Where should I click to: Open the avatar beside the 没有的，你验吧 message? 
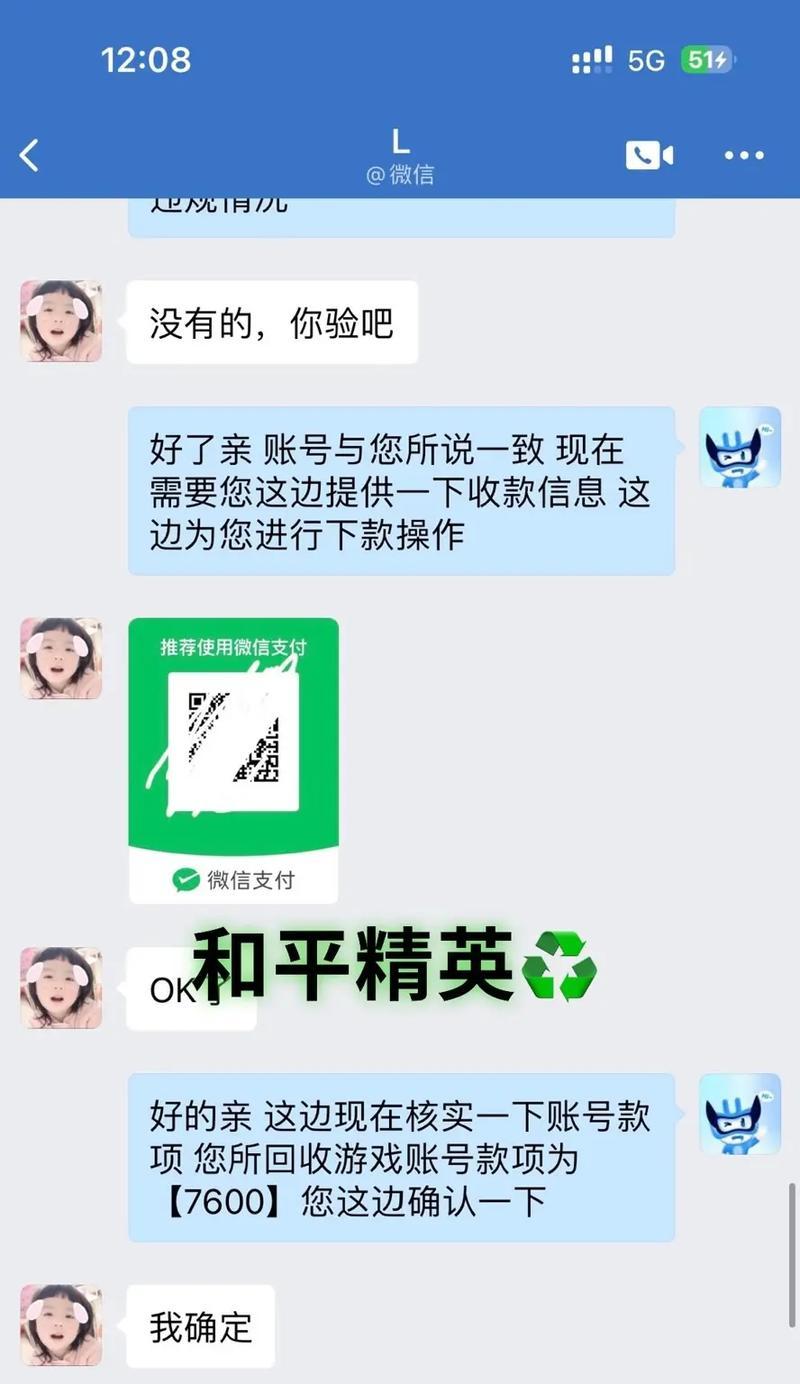pos(61,321)
